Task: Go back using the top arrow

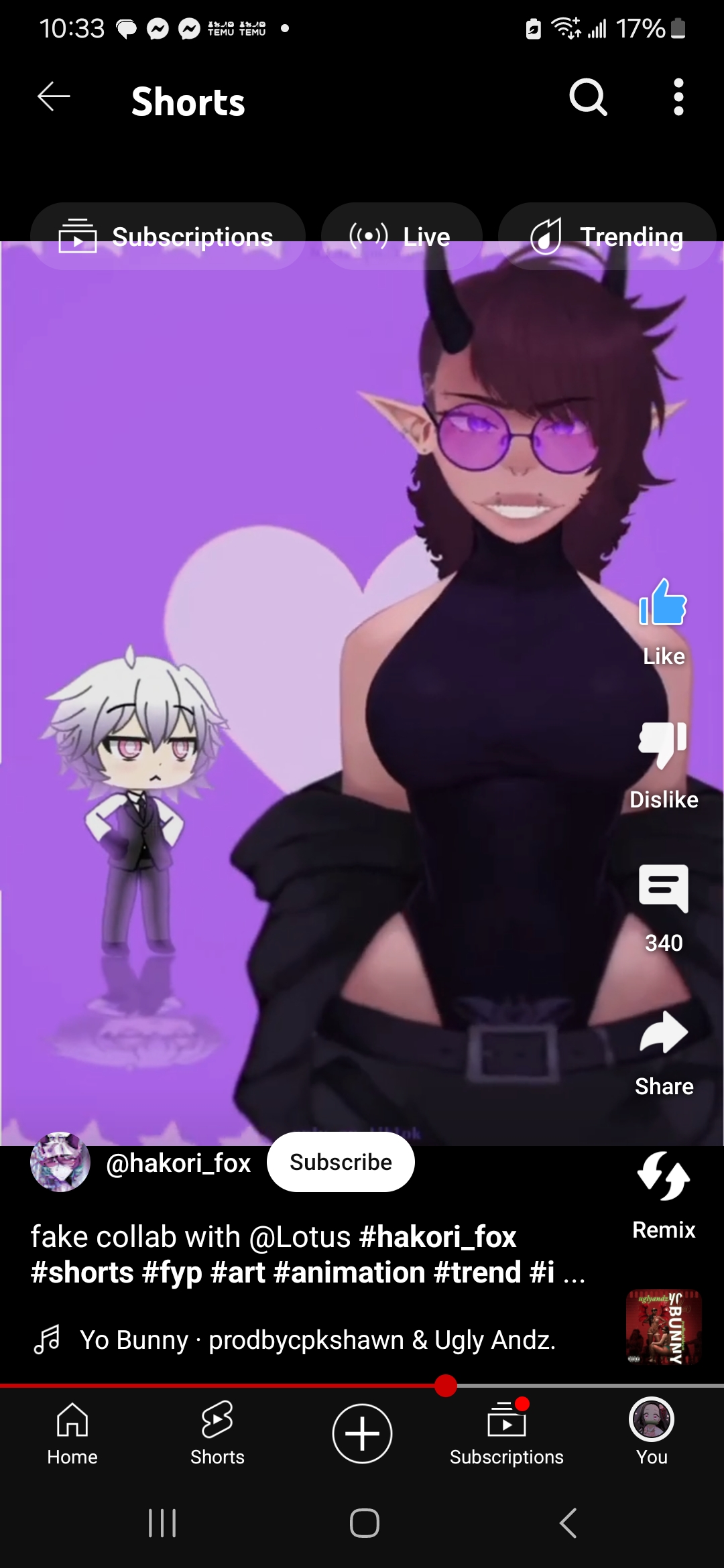Action: [54, 98]
